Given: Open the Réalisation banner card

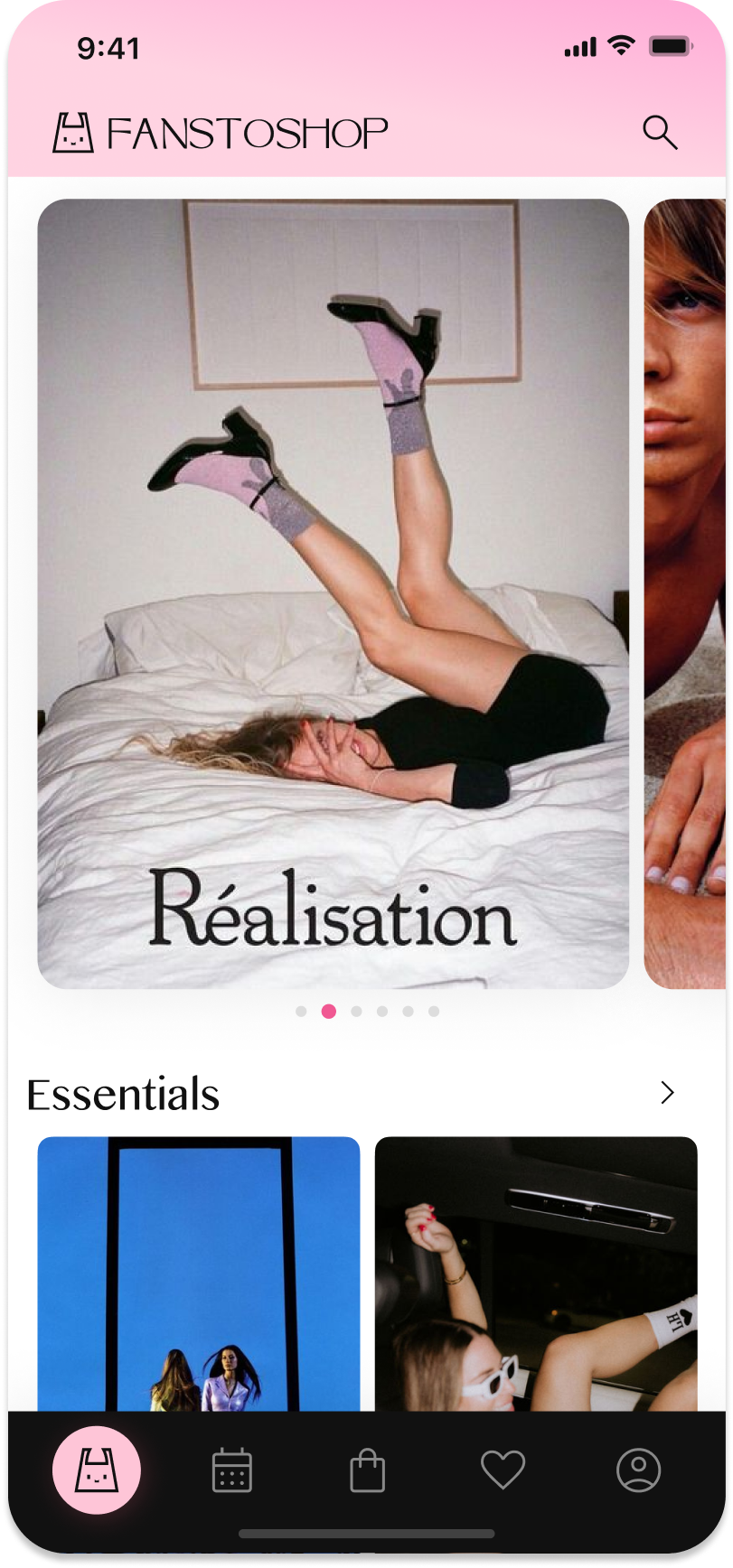Looking at the screenshot, I should tap(333, 593).
